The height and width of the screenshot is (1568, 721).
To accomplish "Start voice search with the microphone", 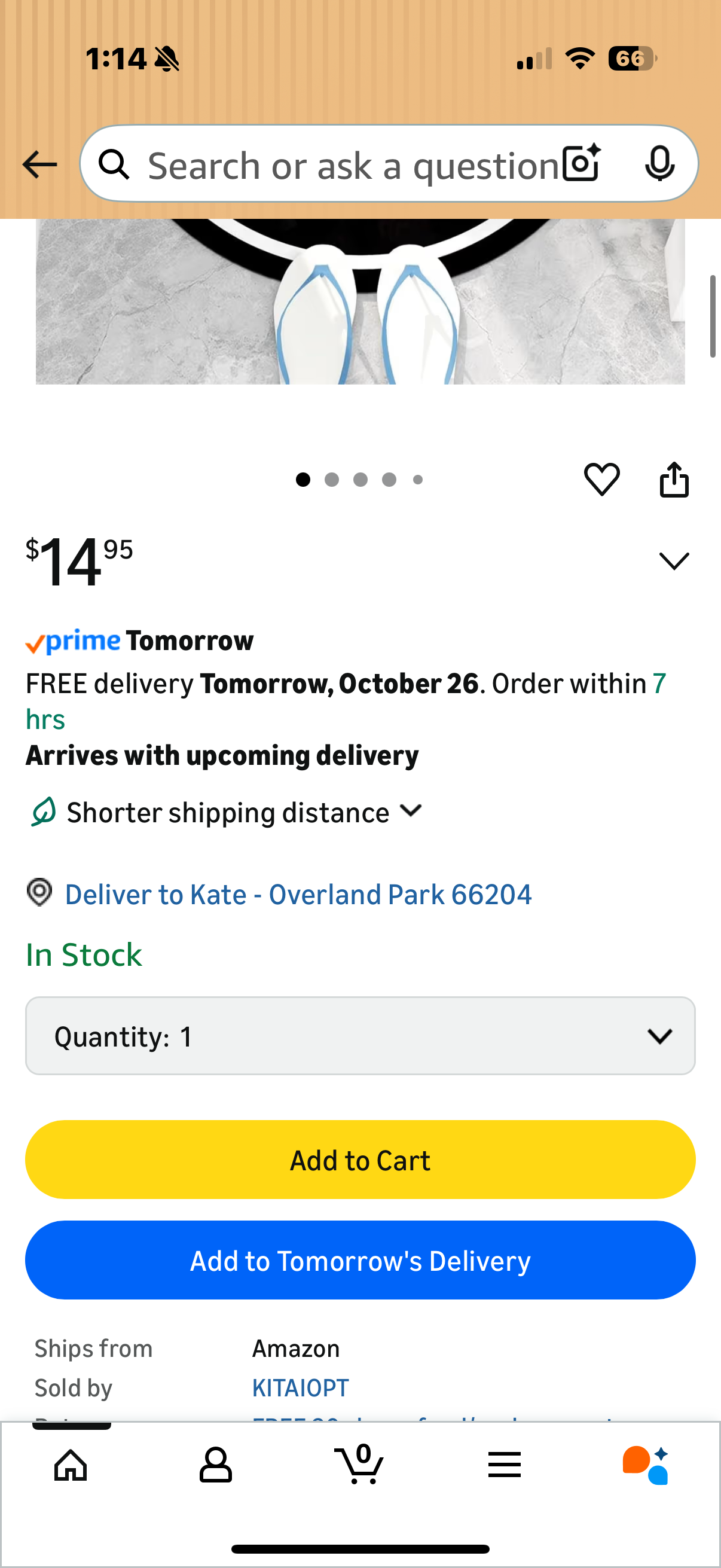I will [x=659, y=164].
